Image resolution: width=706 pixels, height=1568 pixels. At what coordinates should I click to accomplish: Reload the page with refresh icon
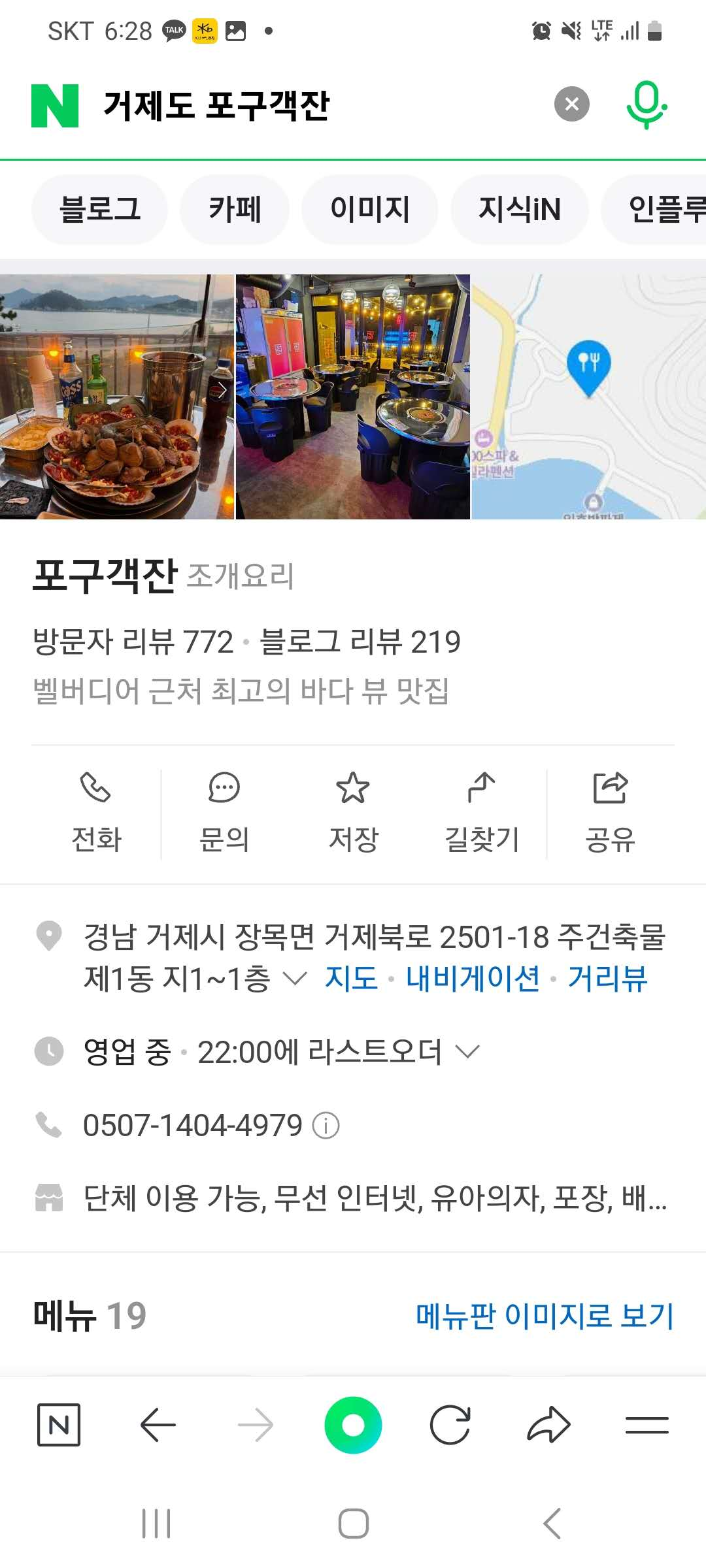pyautogui.click(x=450, y=1425)
